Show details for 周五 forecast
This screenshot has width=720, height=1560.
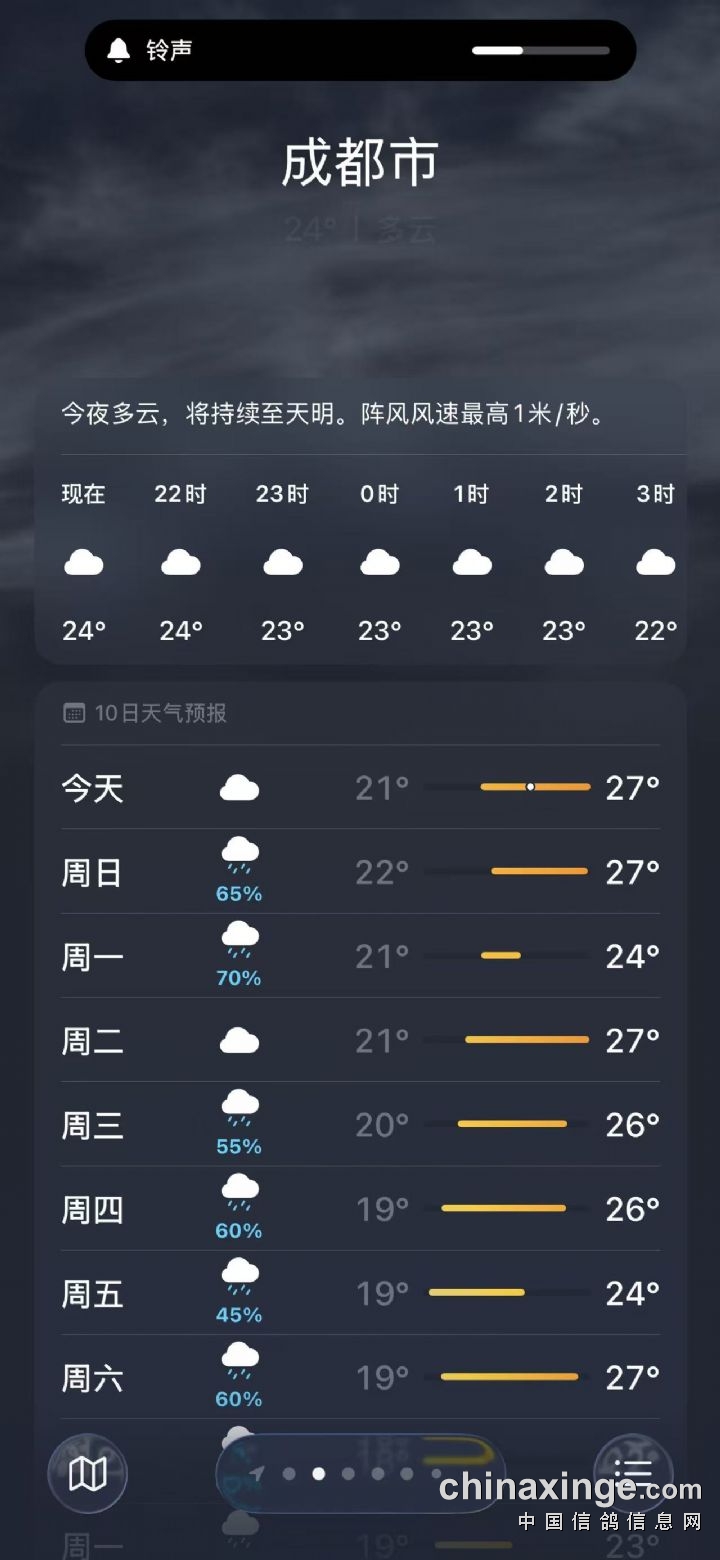pos(360,1293)
